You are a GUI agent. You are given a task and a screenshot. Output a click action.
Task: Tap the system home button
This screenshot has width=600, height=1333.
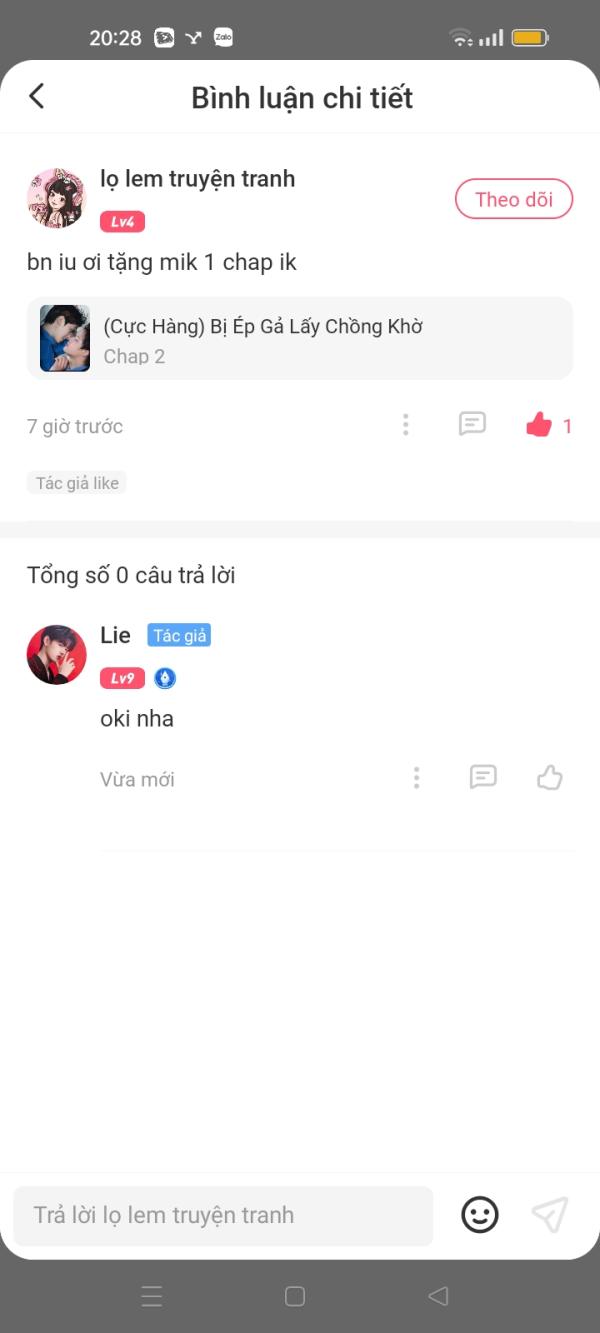coord(295,1296)
